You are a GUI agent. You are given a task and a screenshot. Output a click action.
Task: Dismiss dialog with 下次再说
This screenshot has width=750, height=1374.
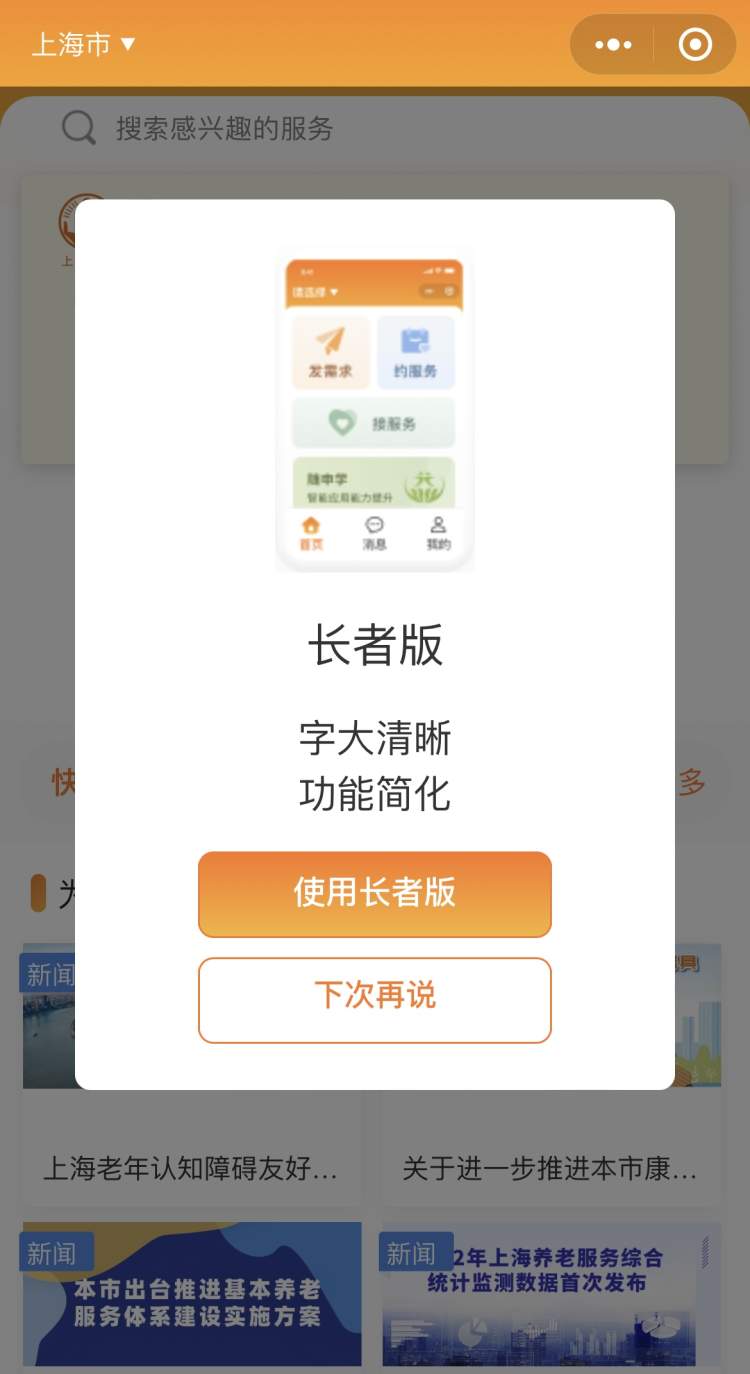375,999
